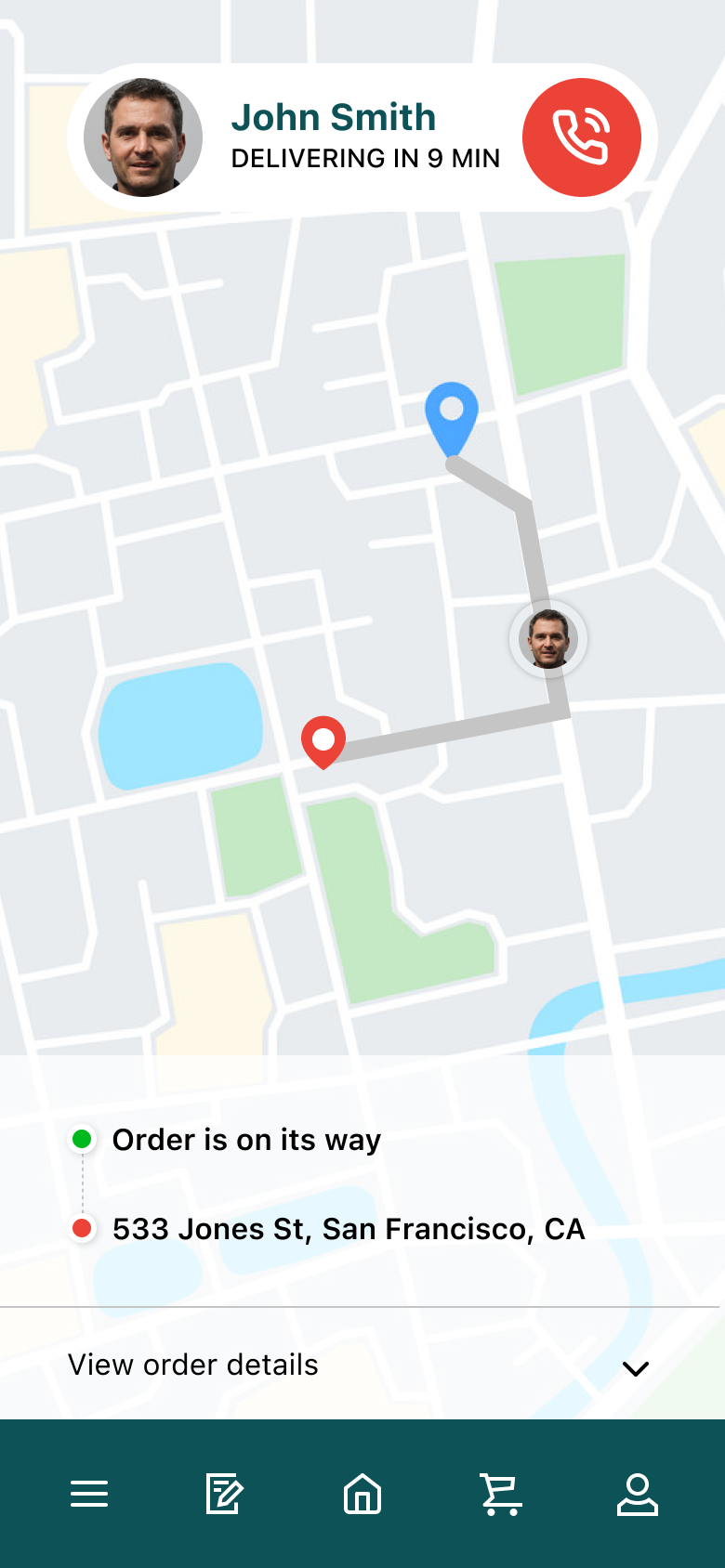Open the profile tab

[x=638, y=1494]
